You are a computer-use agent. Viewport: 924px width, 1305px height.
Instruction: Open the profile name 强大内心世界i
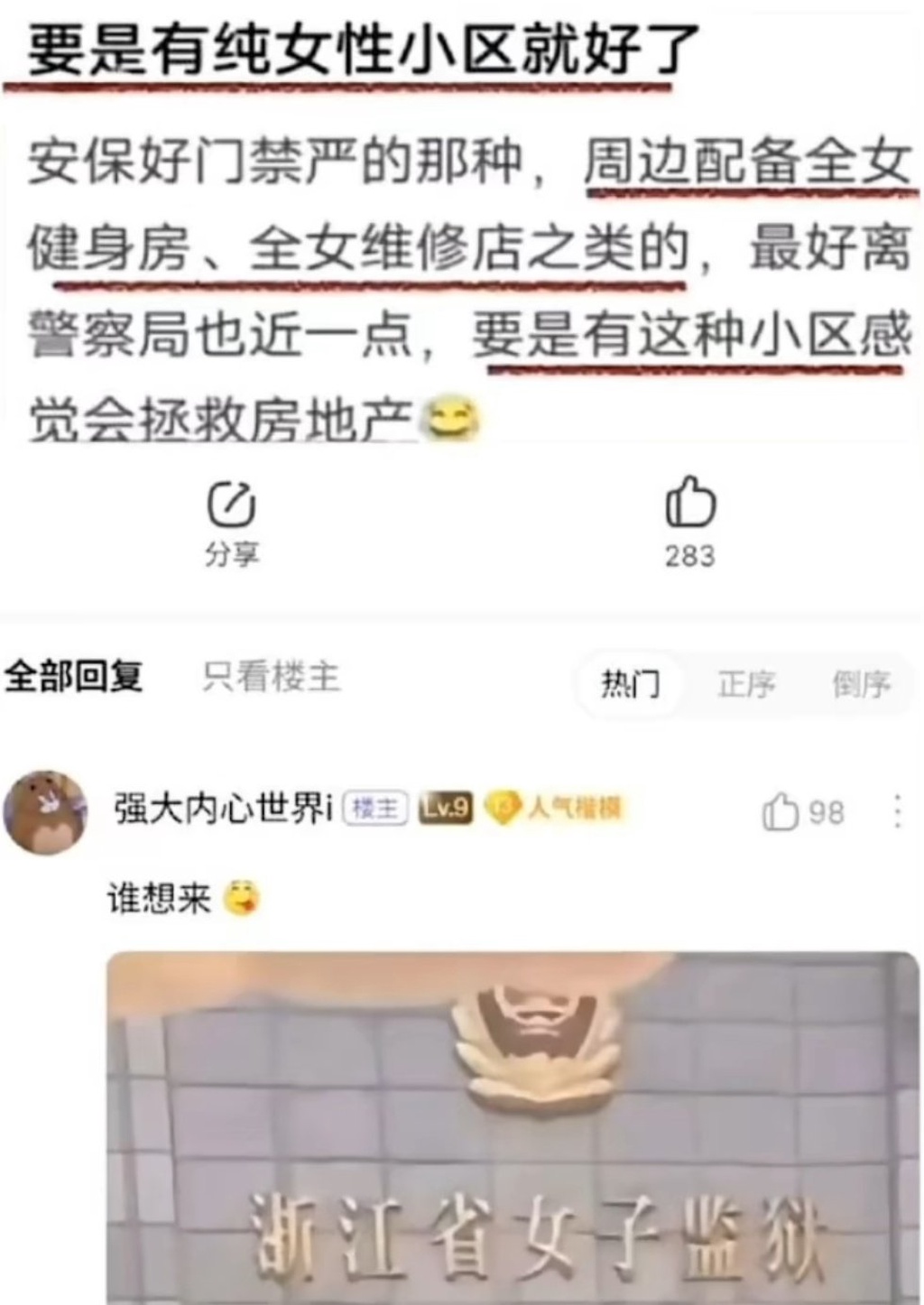[x=224, y=809]
